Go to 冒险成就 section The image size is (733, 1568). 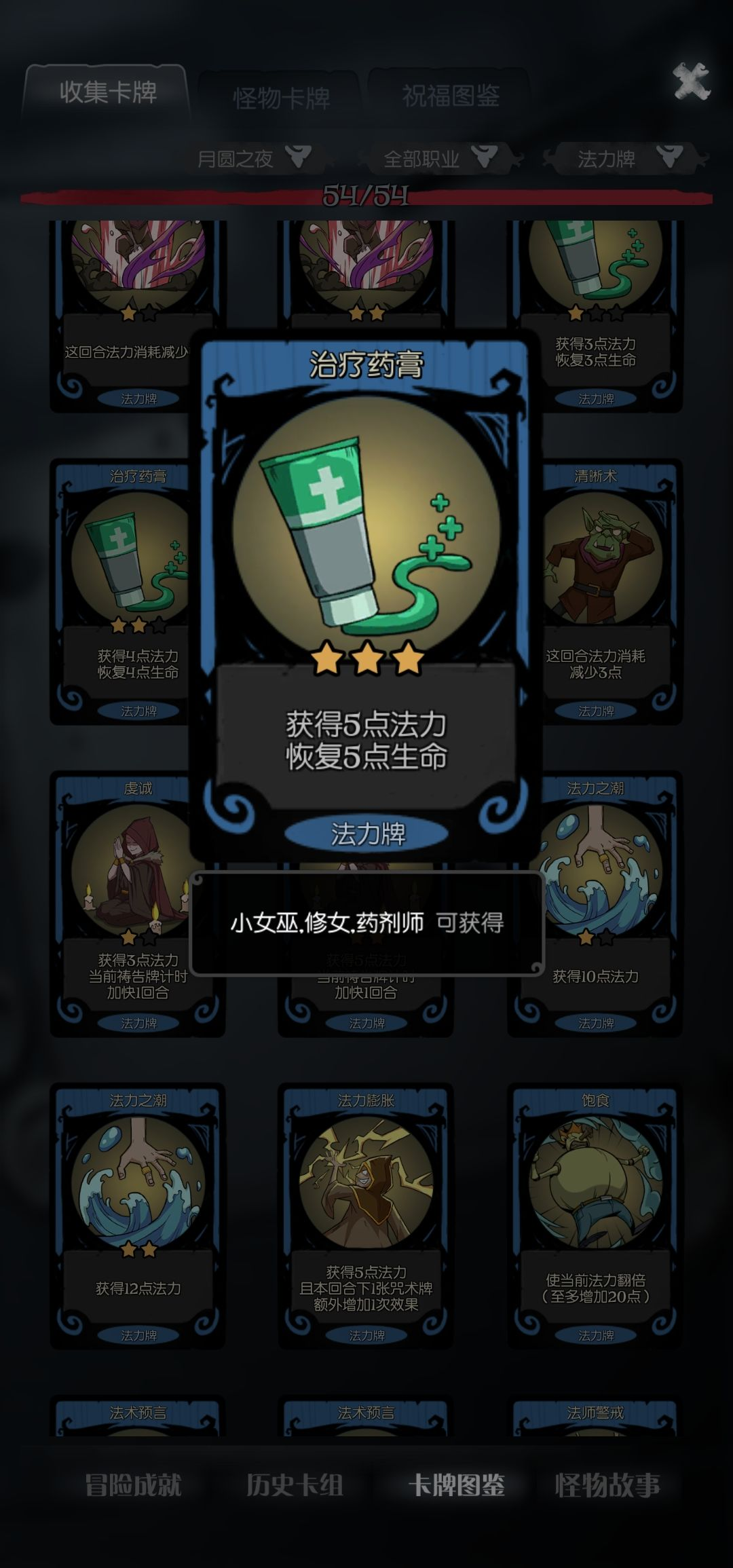[x=133, y=1485]
